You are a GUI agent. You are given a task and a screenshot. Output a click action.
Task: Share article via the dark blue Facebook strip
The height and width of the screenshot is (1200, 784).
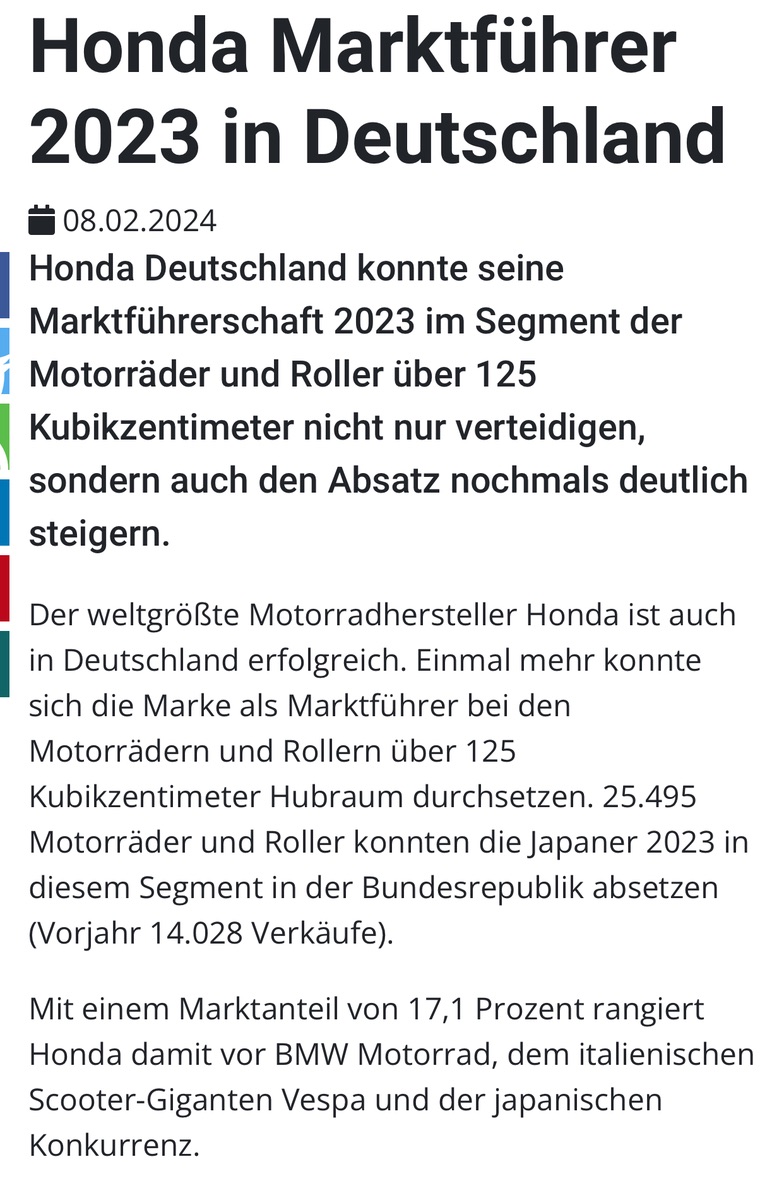pyautogui.click(x=4, y=284)
